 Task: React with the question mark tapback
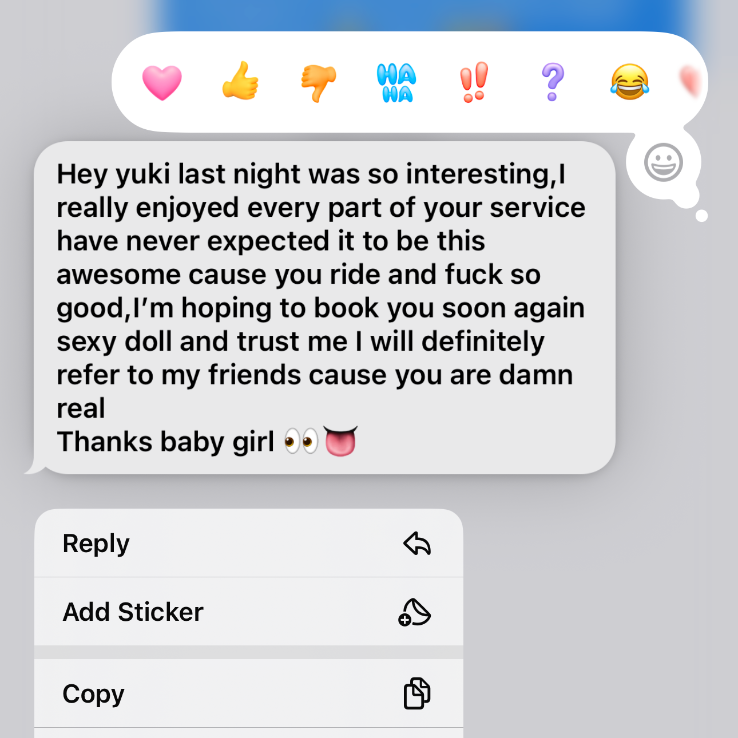click(551, 82)
